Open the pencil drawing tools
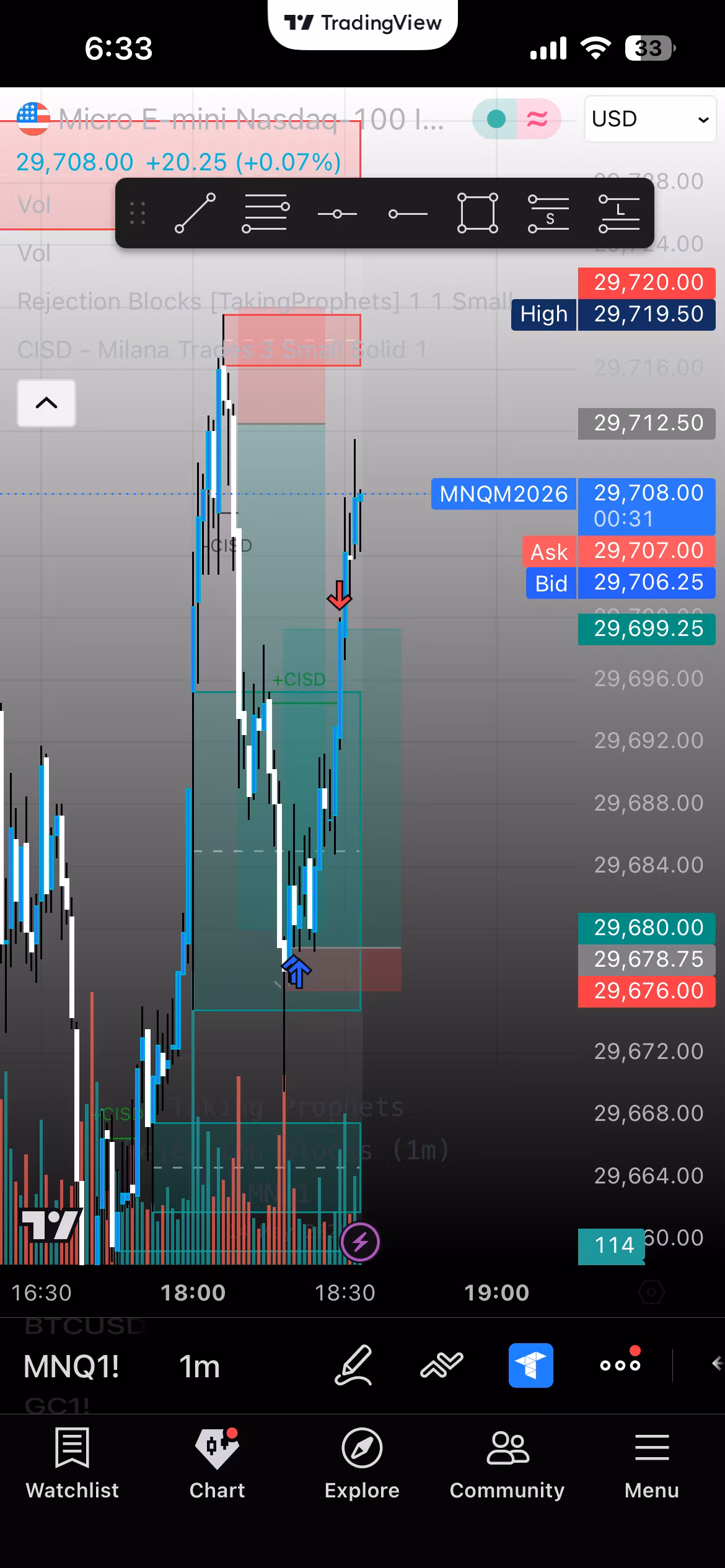Viewport: 725px width, 1568px height. pyautogui.click(x=354, y=1365)
